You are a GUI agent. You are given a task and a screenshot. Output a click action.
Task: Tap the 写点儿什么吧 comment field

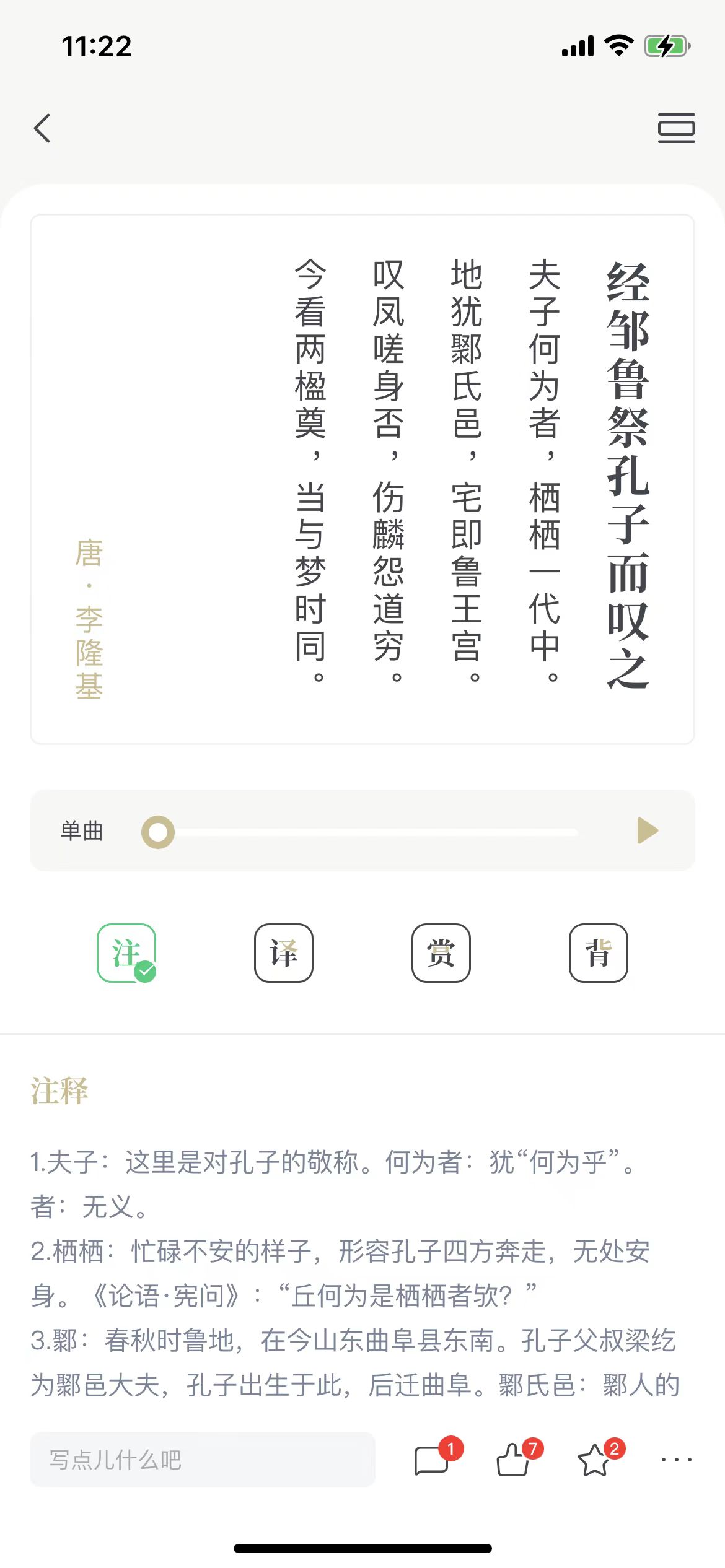click(203, 1460)
